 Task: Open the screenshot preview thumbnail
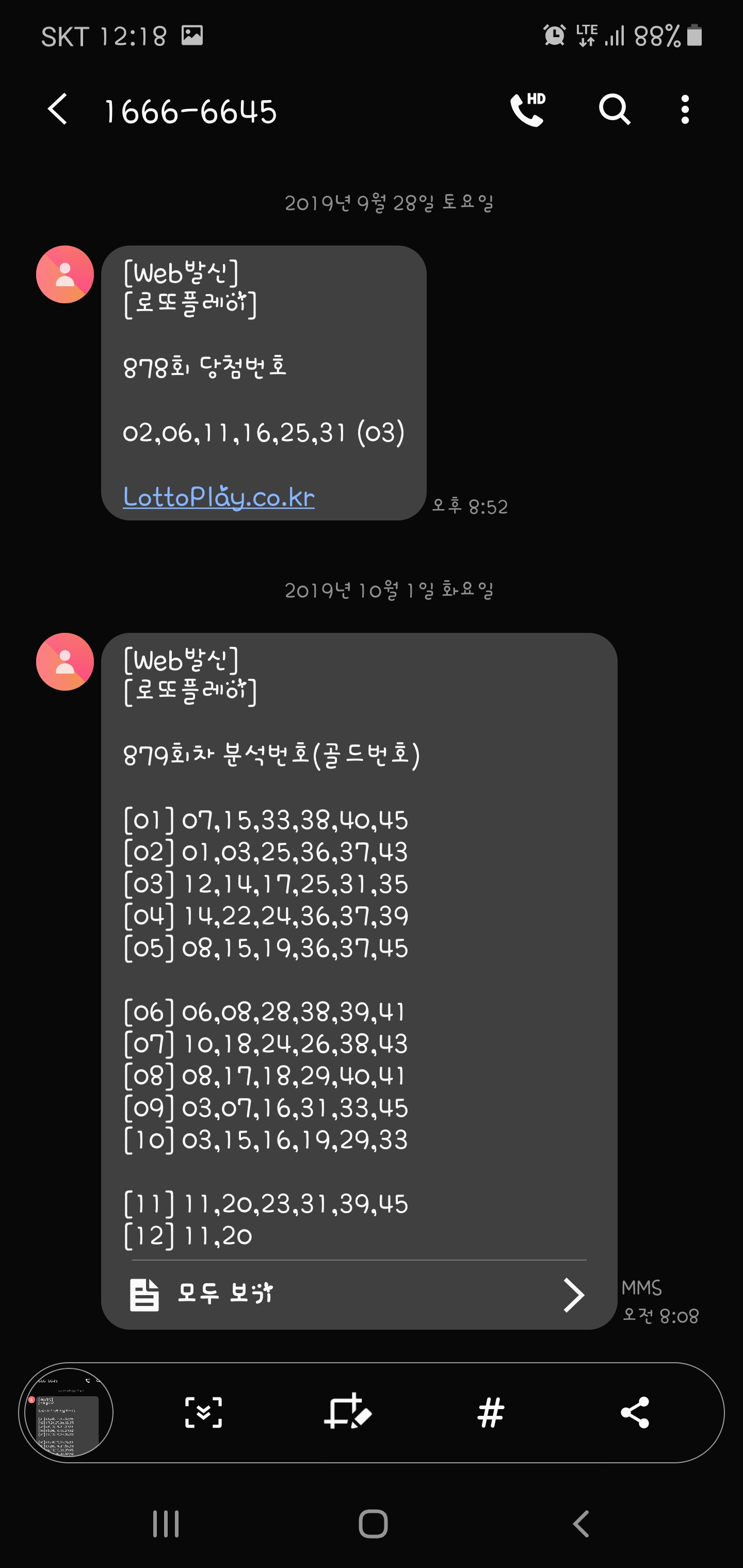tap(66, 1412)
